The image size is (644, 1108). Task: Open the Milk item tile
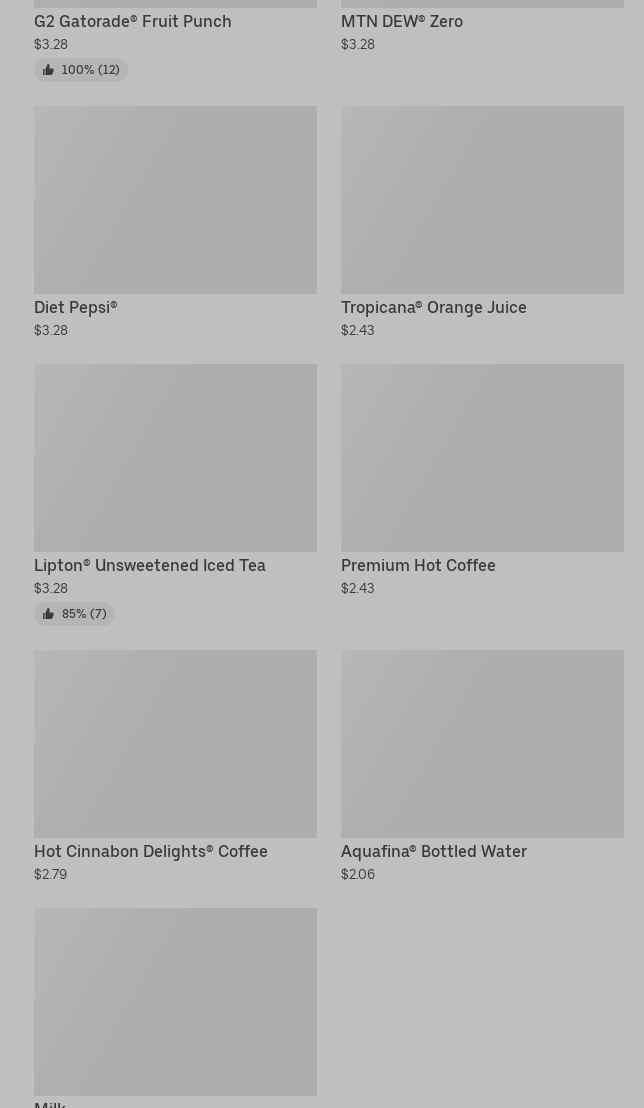pos(175,1002)
